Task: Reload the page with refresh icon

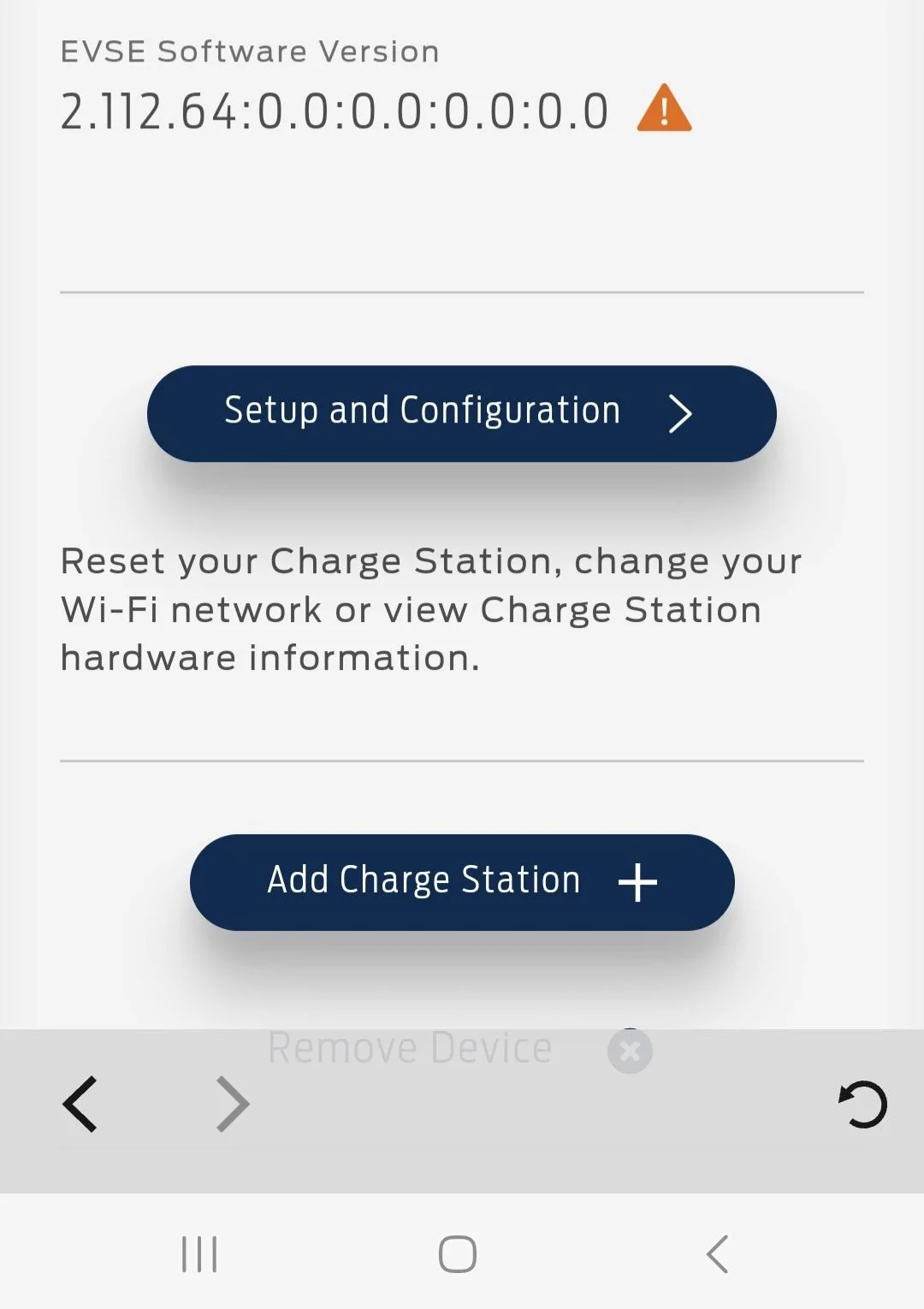Action: tap(862, 1105)
